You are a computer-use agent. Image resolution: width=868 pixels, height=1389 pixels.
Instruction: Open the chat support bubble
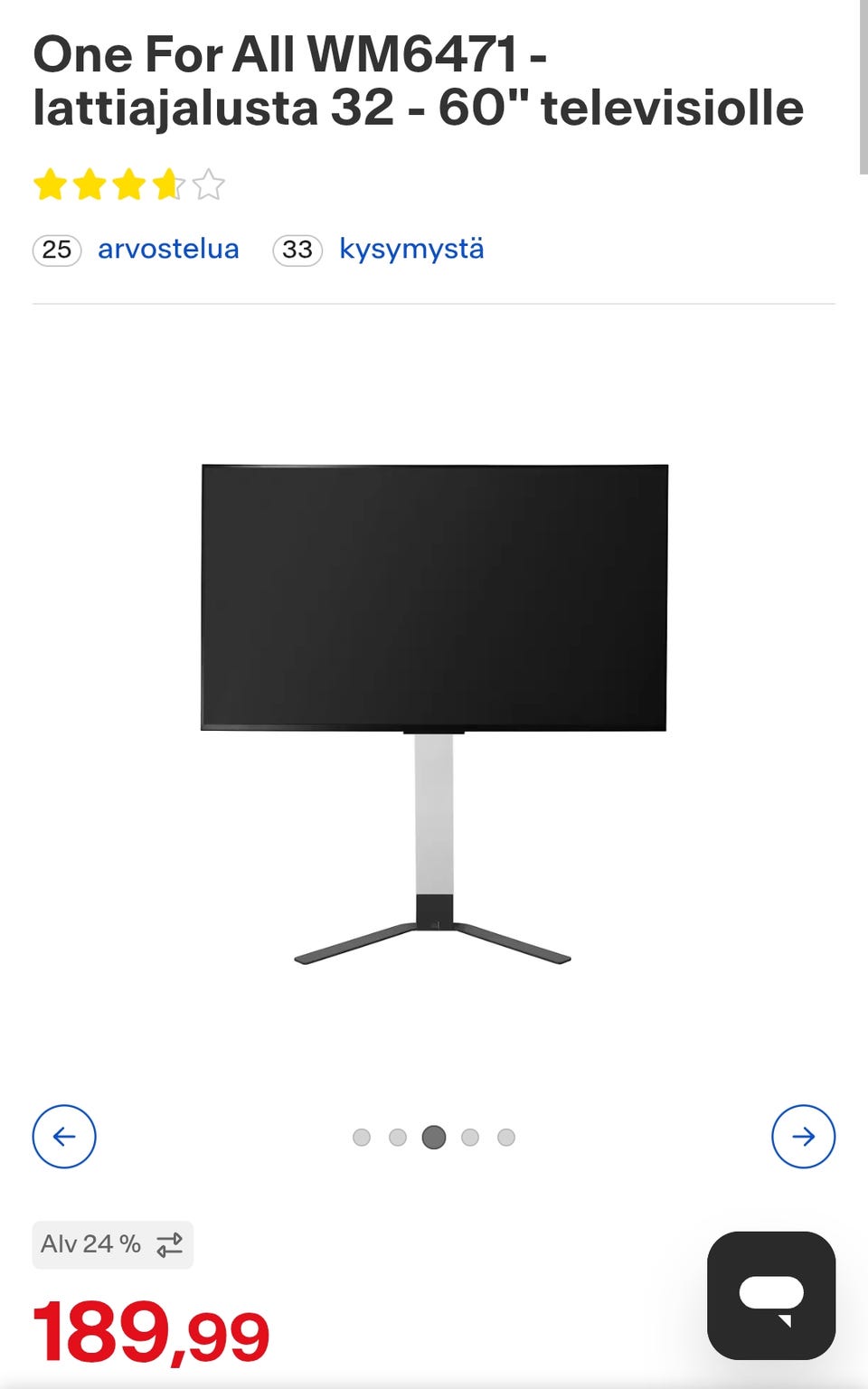tap(770, 1295)
